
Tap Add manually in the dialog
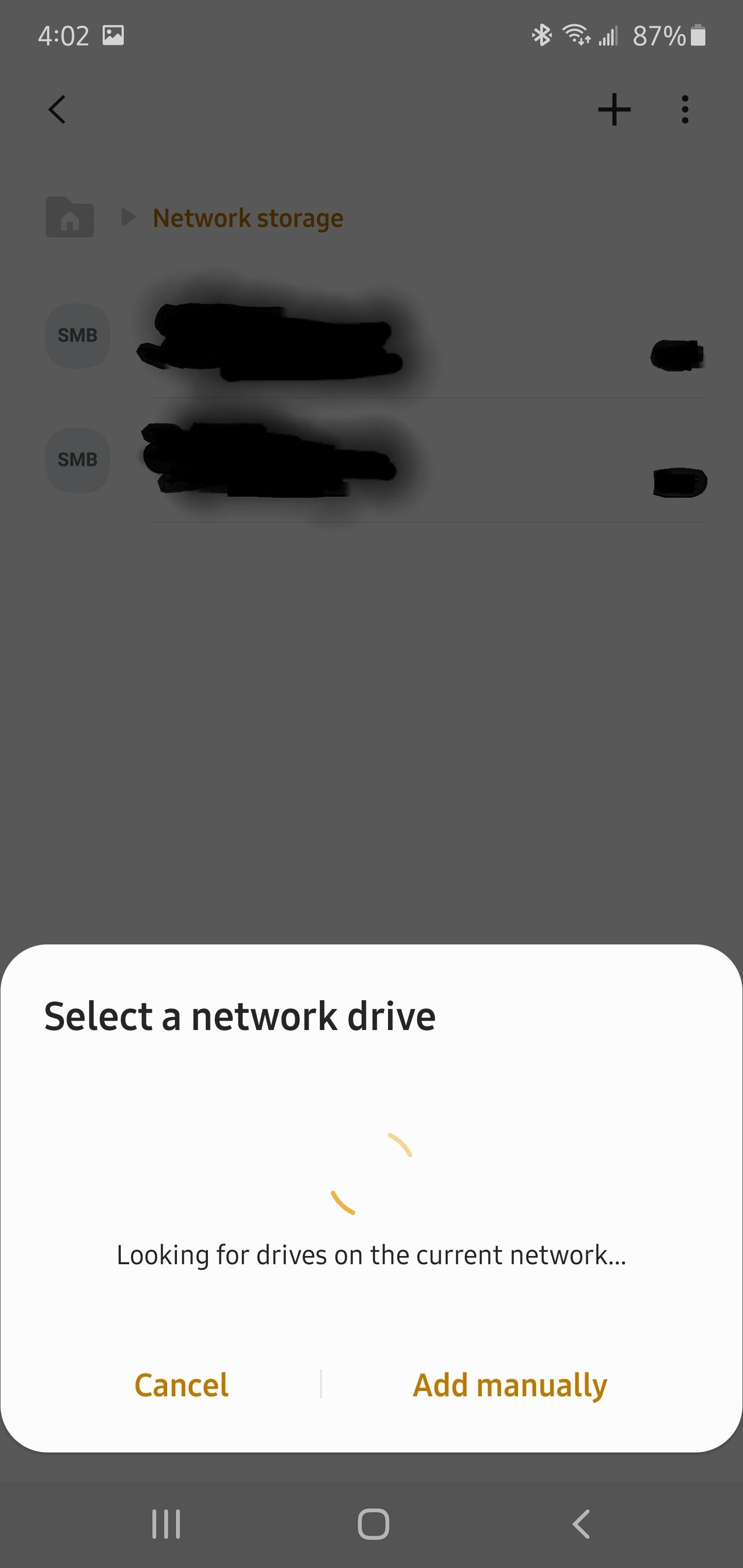coord(510,1385)
